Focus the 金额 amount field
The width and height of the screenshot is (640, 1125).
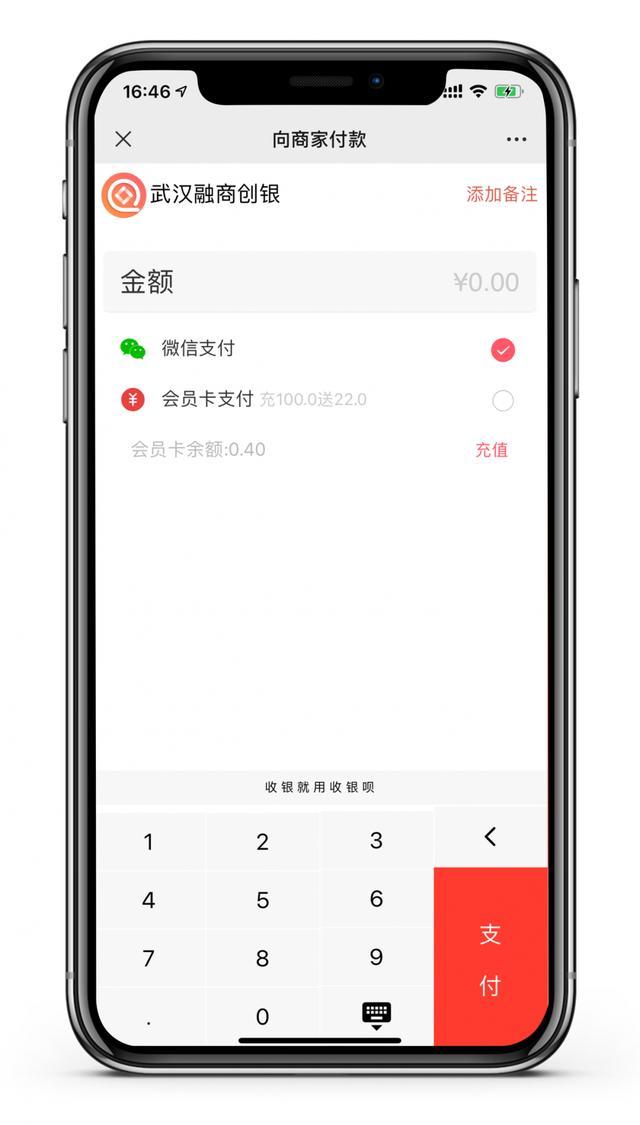click(320, 282)
